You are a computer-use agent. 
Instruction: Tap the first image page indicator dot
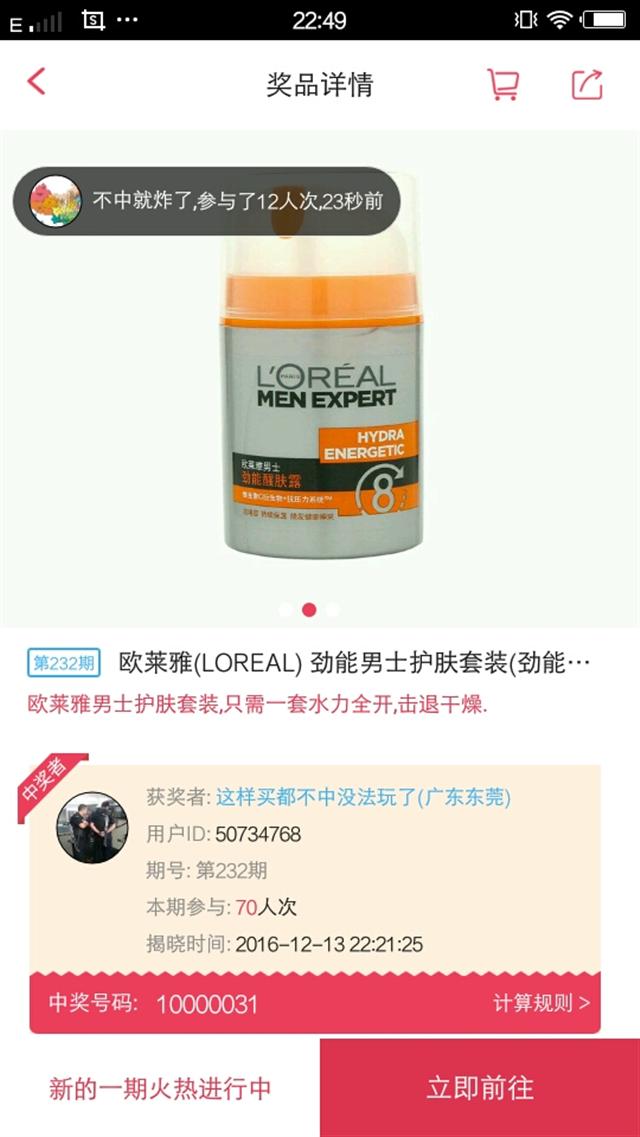pyautogui.click(x=286, y=609)
